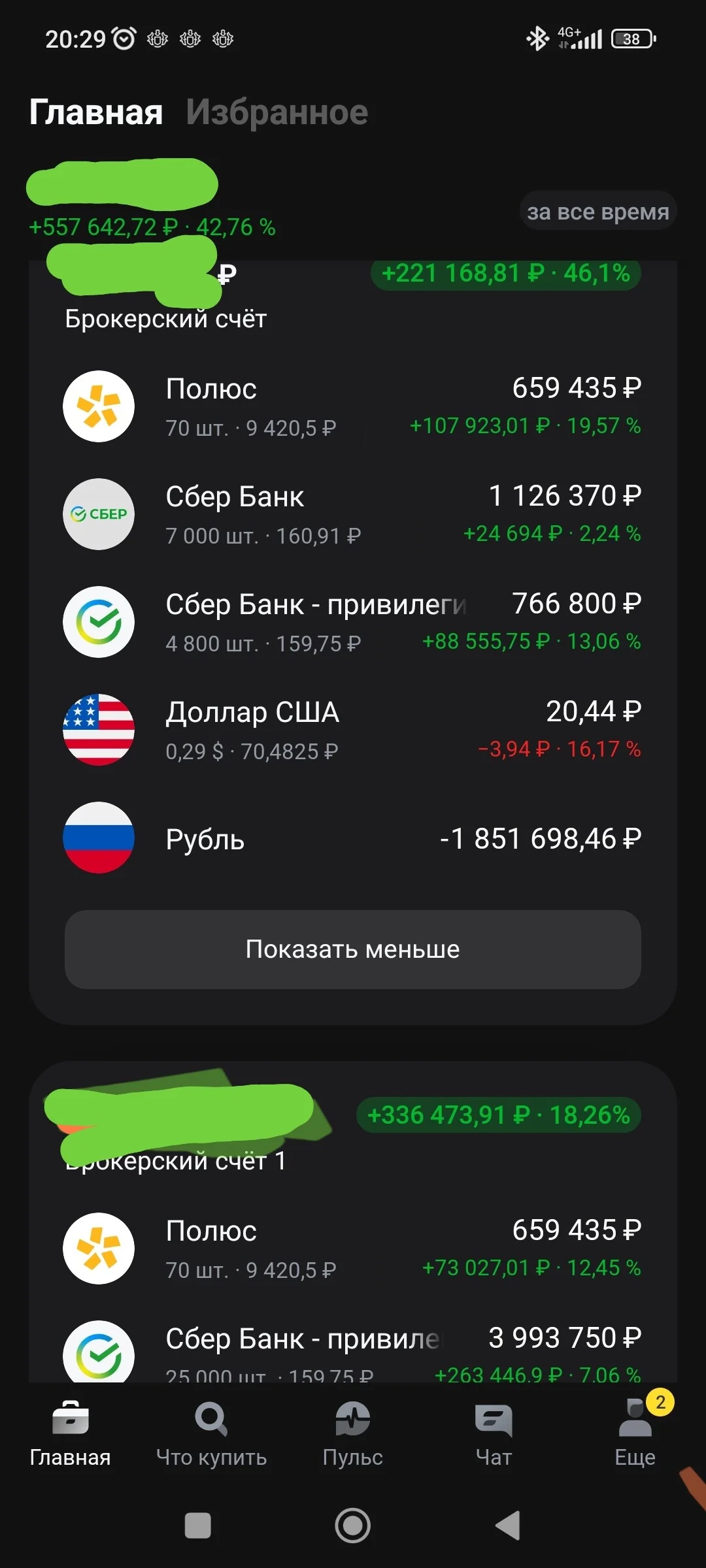Open the Рубль balance row
The width and height of the screenshot is (706, 1568).
click(352, 838)
